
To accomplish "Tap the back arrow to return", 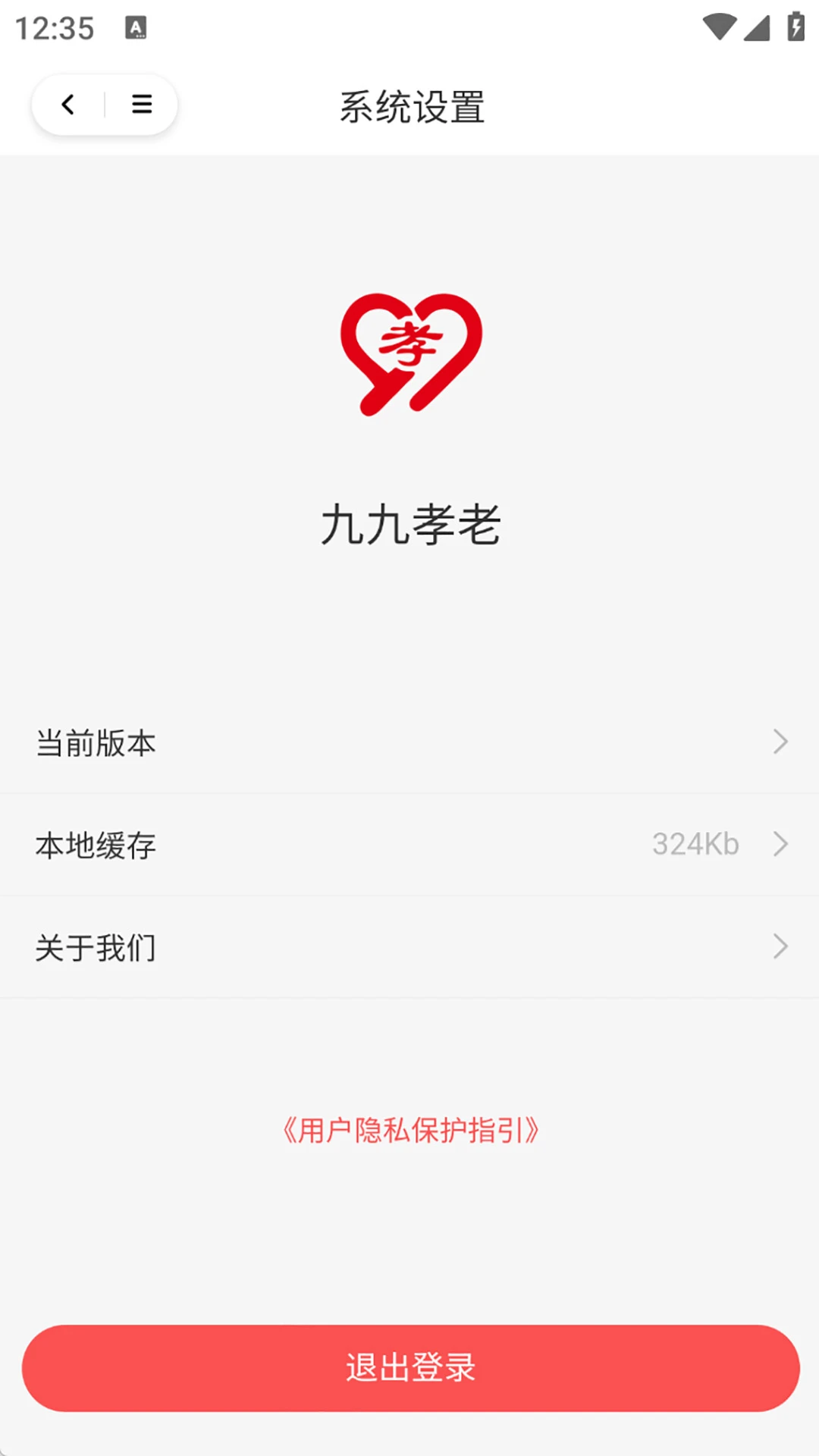I will point(67,105).
